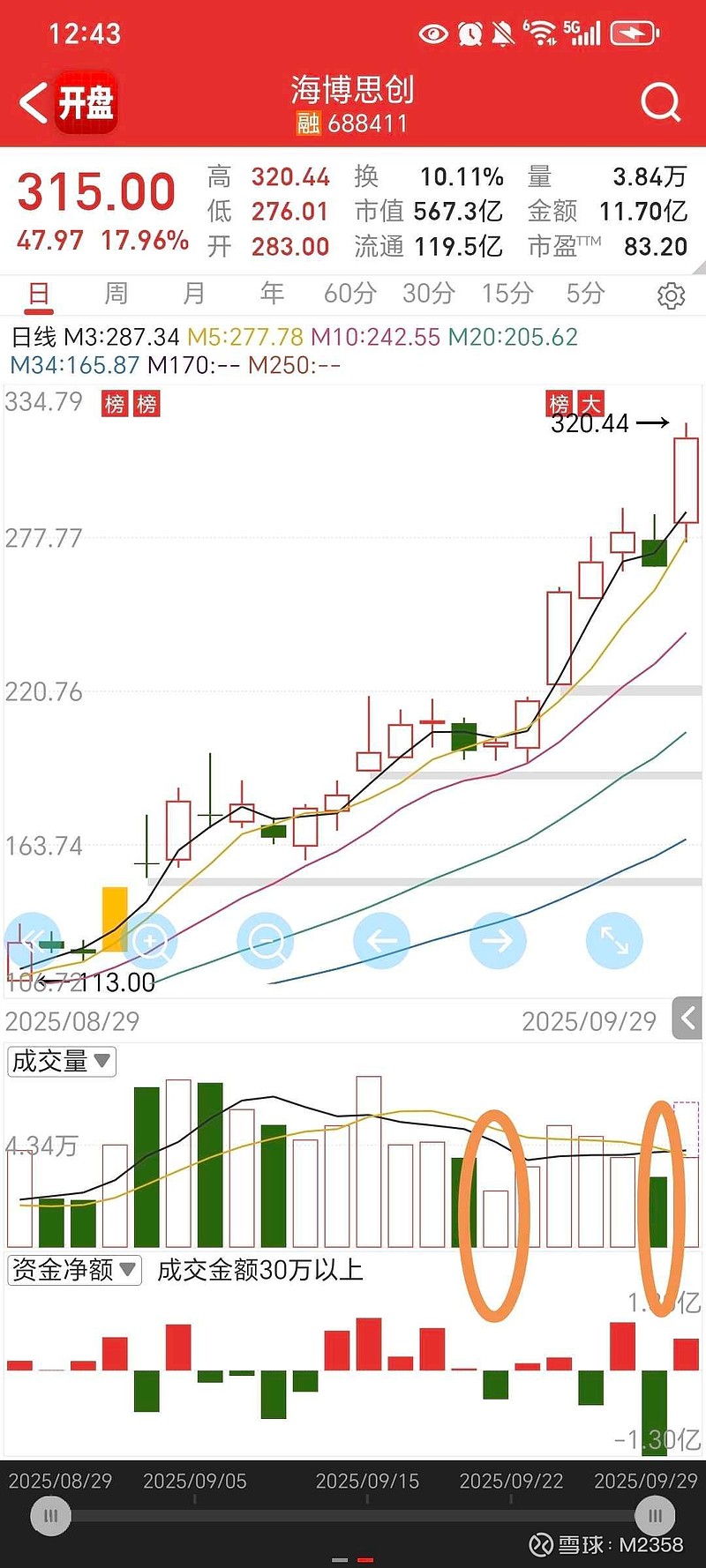Open chart settings gear

(671, 295)
